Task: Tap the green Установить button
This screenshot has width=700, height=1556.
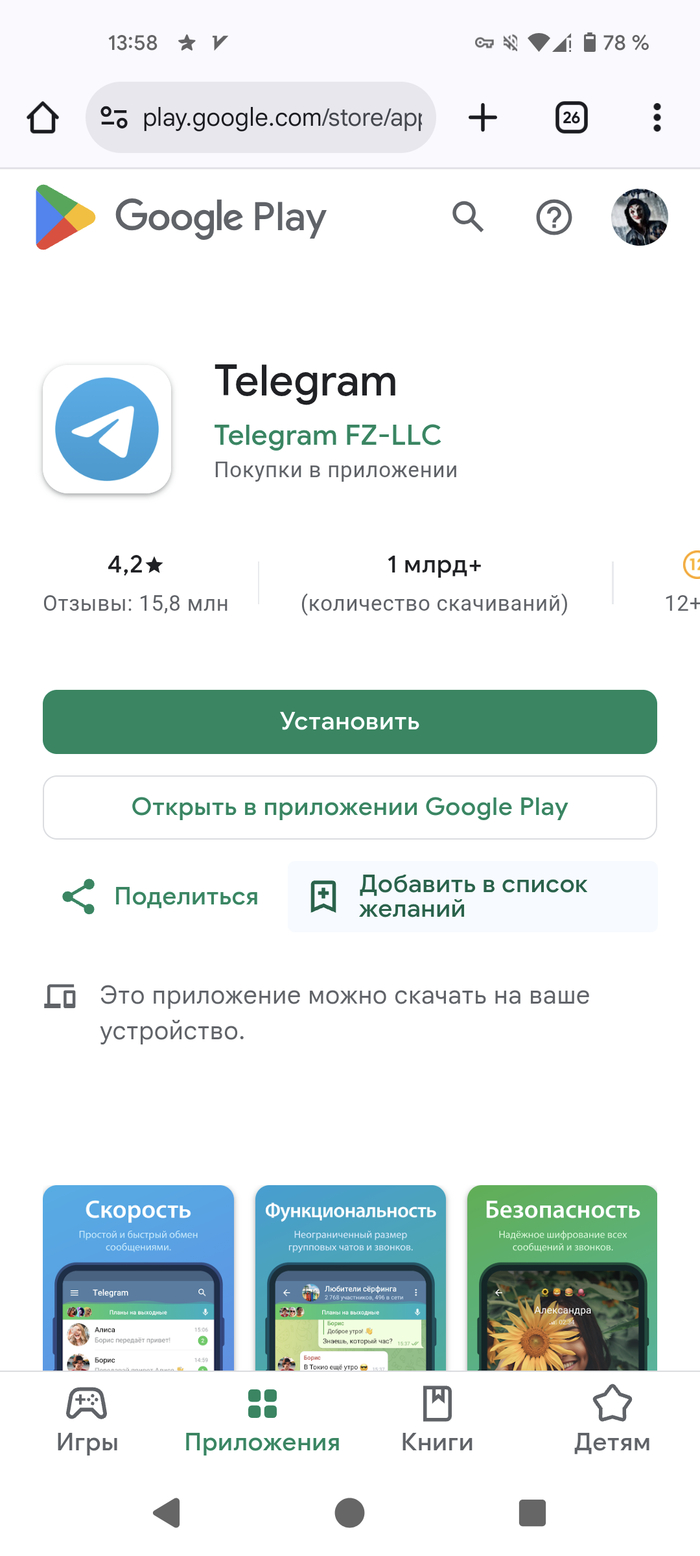Action: tap(349, 721)
